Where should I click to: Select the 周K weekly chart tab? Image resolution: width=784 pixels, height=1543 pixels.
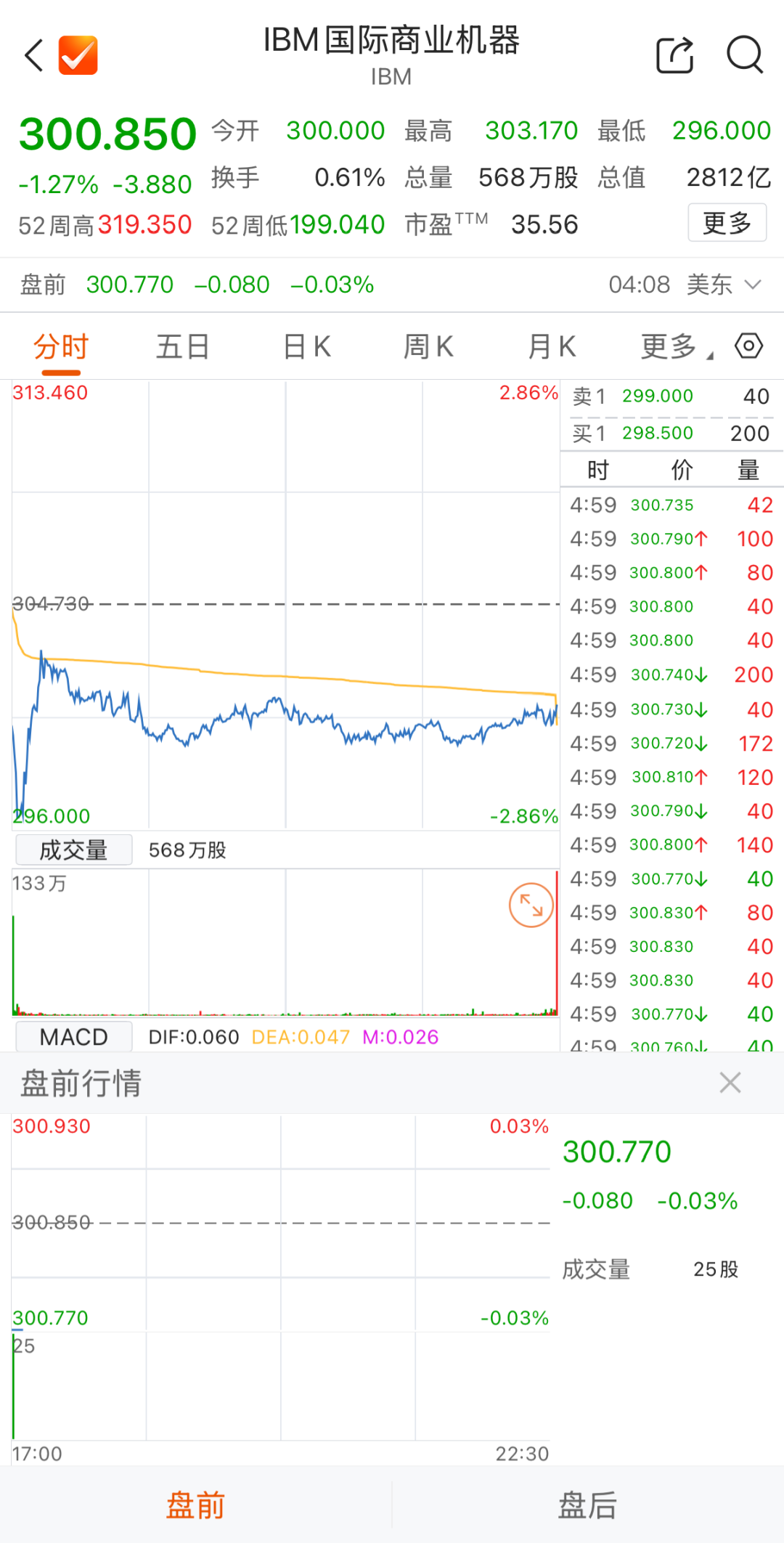[428, 346]
